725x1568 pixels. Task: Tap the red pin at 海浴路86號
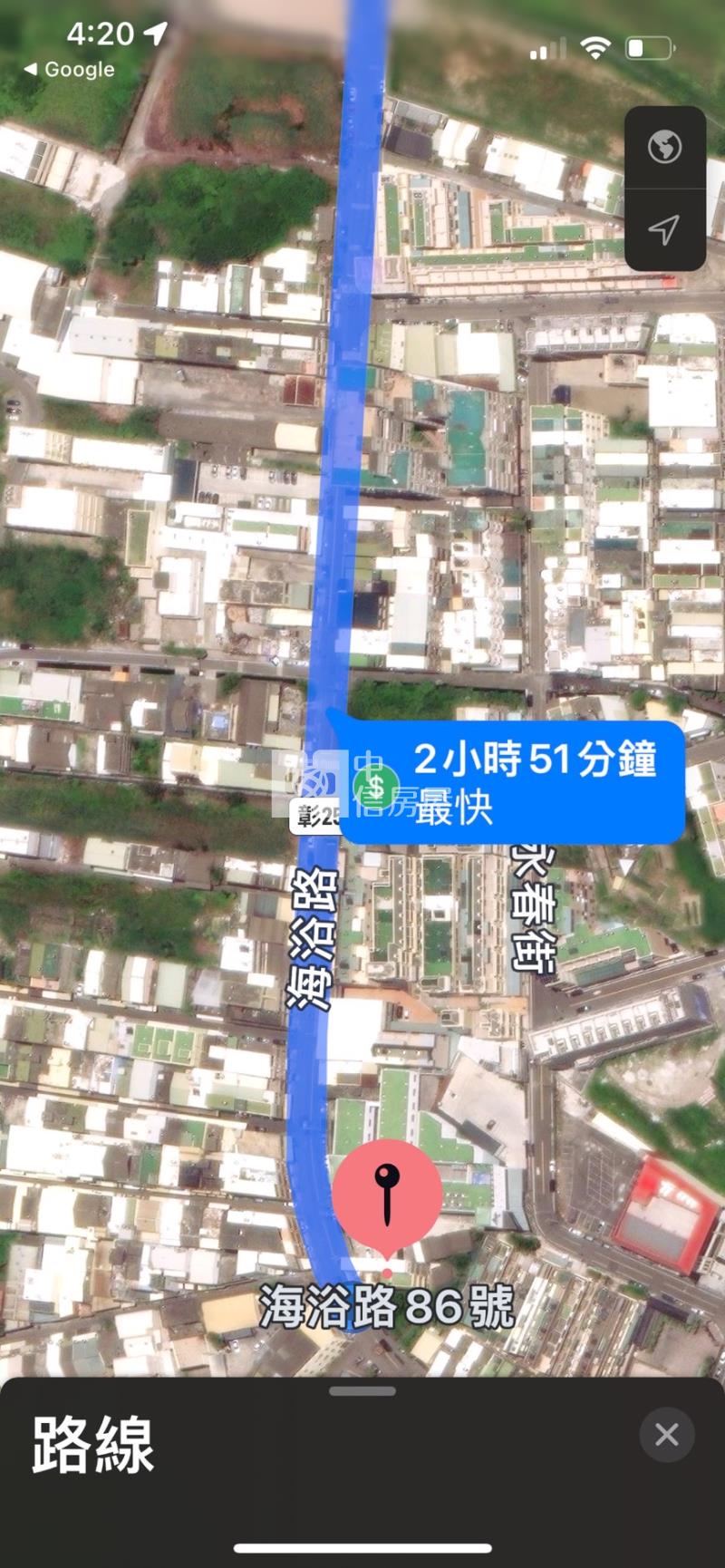click(x=387, y=1194)
